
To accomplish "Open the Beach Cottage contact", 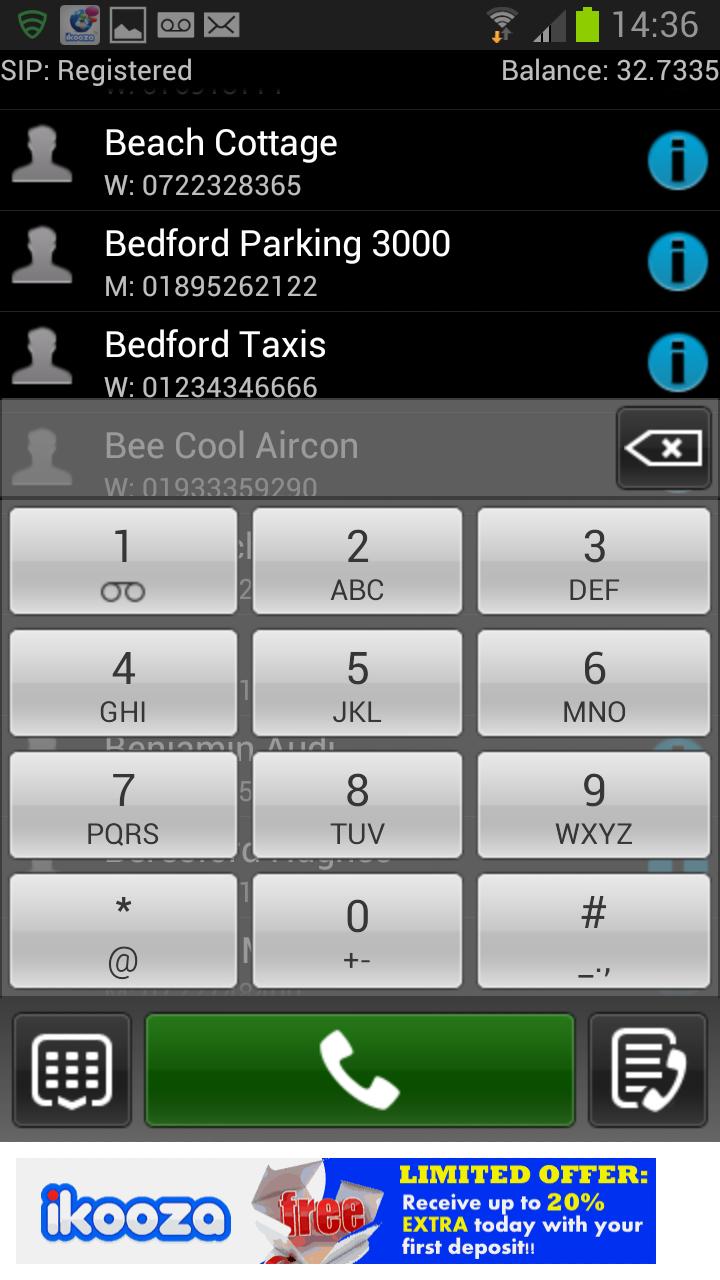I will click(x=300, y=160).
